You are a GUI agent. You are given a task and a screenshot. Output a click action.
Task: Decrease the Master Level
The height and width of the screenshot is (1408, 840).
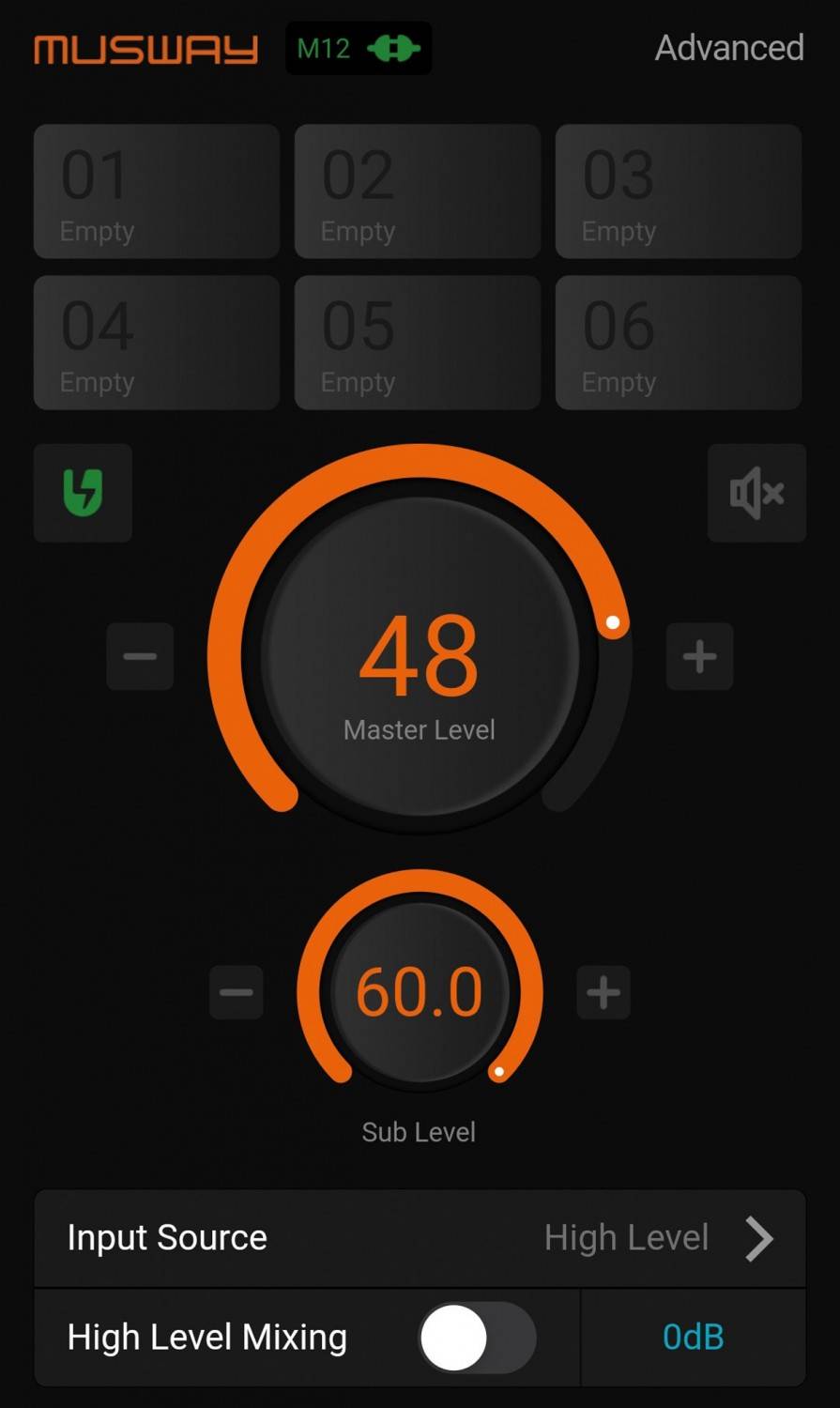(x=140, y=656)
